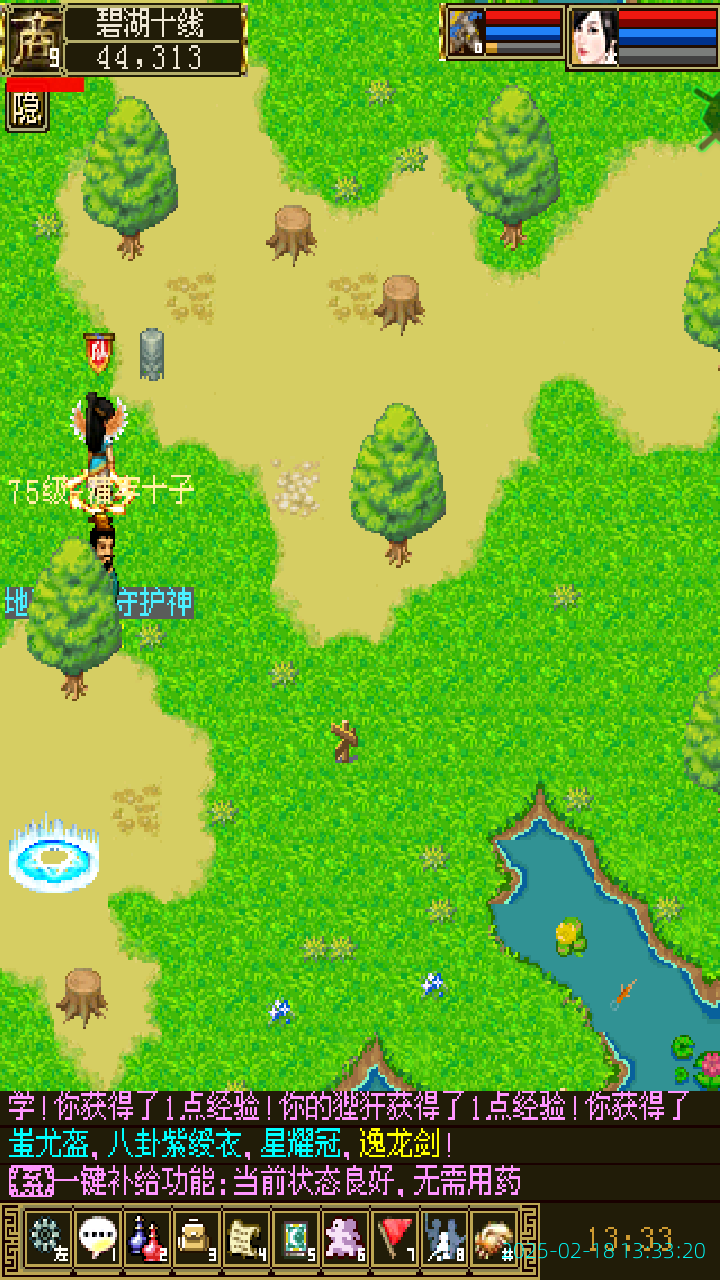This screenshot has width=720, height=1280.
Task: Open the green book shortcut
Action: (x=295, y=1238)
